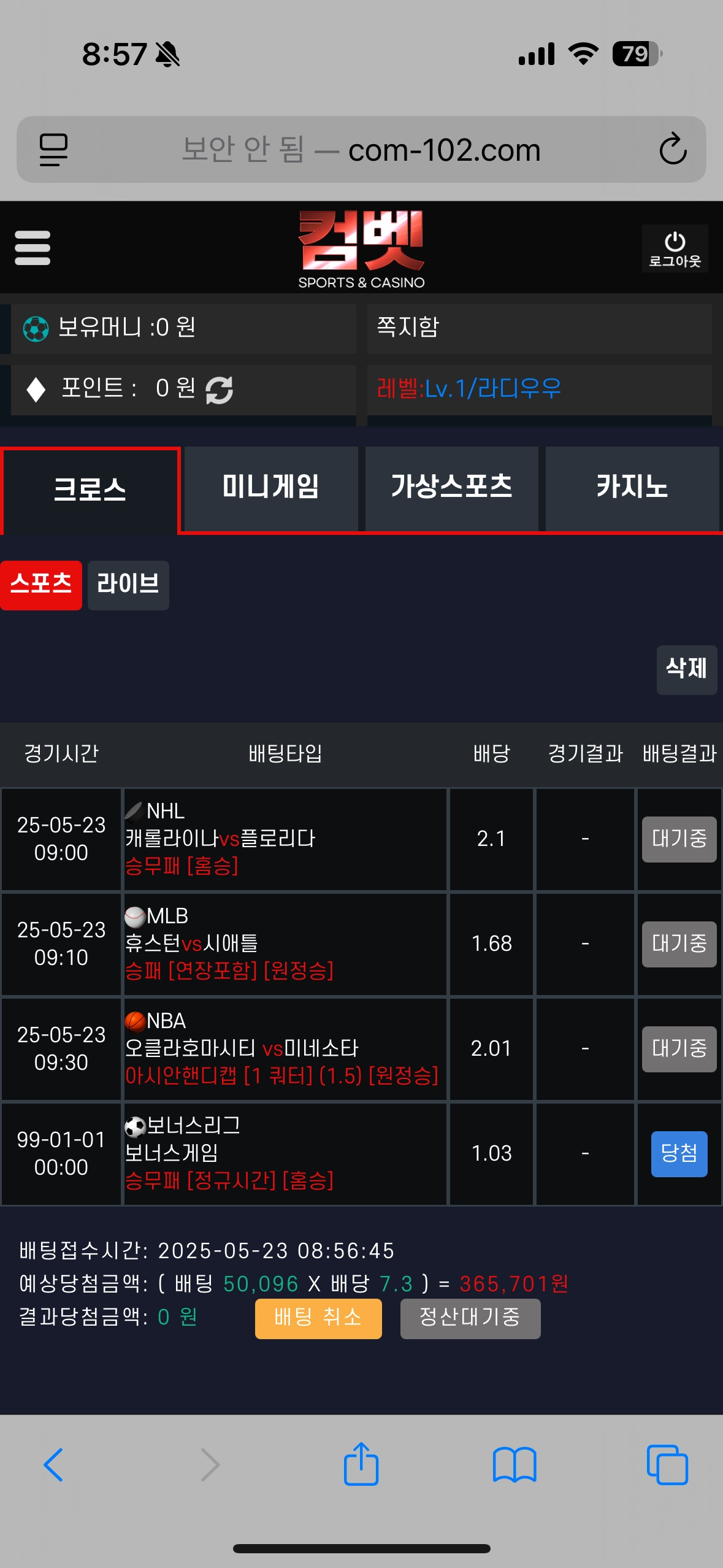Viewport: 723px width, 1568px height.
Task: Switch to the 미니게임 tab
Action: coord(270,488)
